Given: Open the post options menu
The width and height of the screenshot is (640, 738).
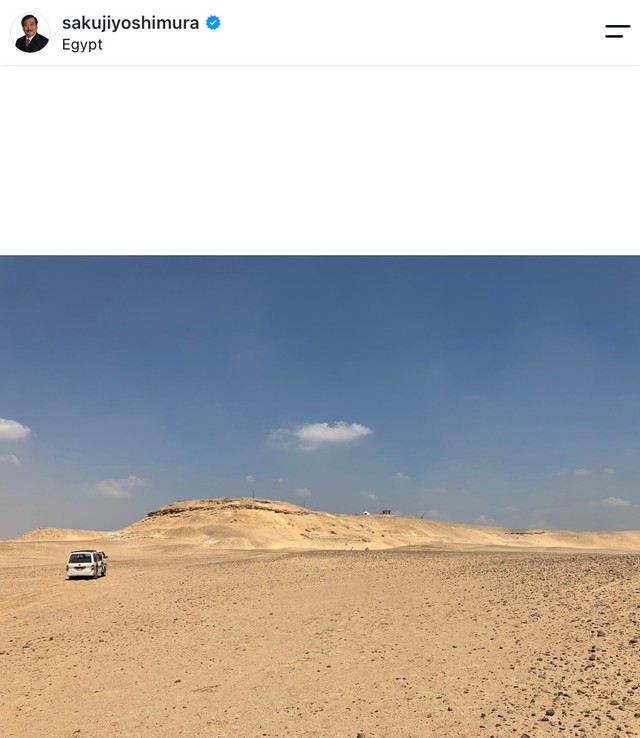Looking at the screenshot, I should point(617,32).
